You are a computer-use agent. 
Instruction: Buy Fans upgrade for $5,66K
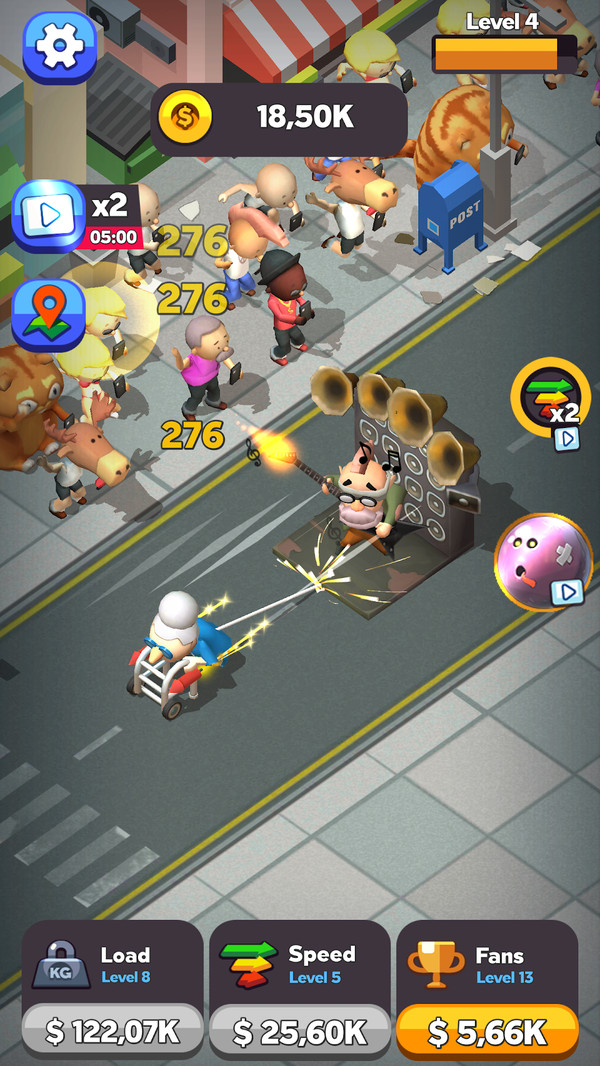click(x=487, y=989)
